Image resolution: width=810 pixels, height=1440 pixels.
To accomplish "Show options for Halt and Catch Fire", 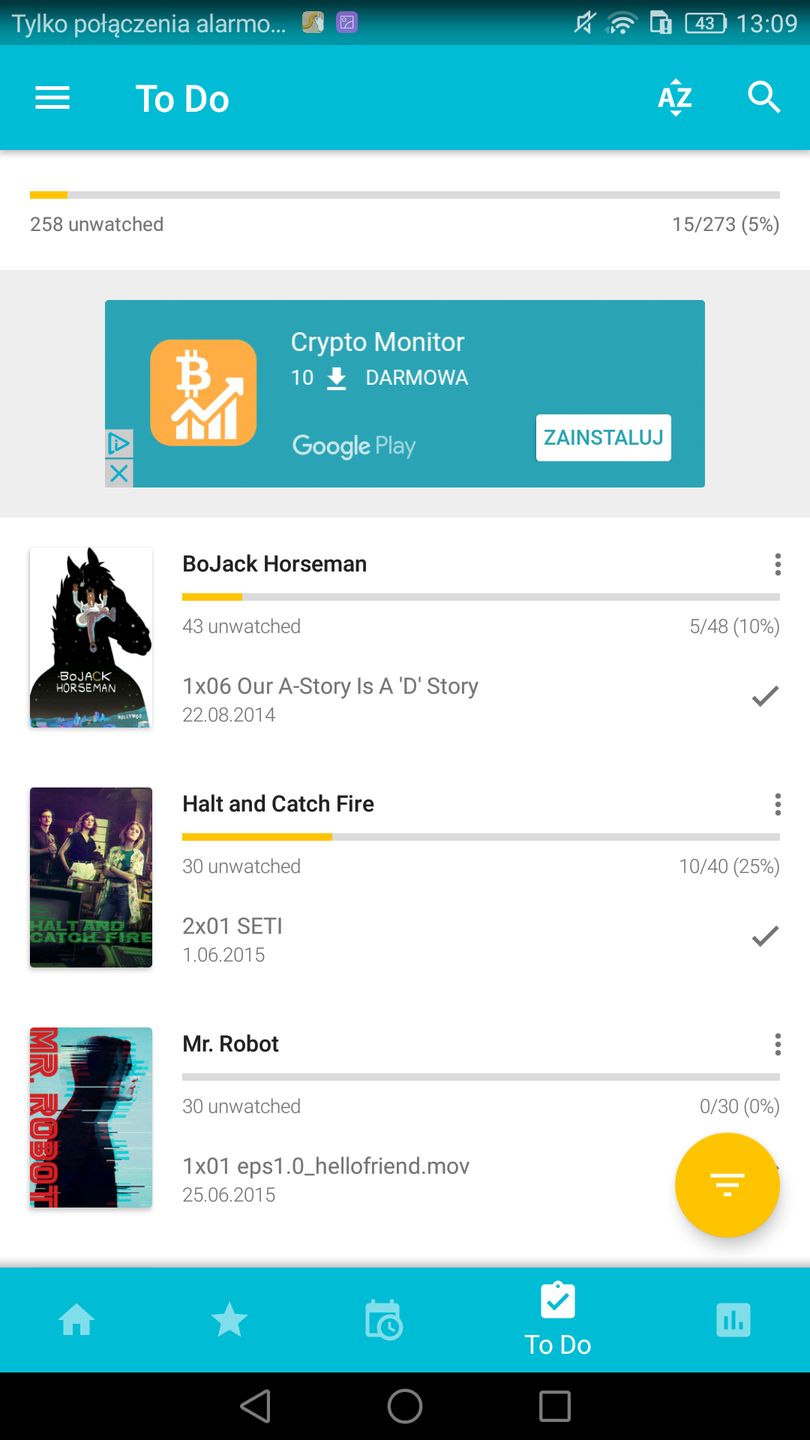I will tap(777, 805).
